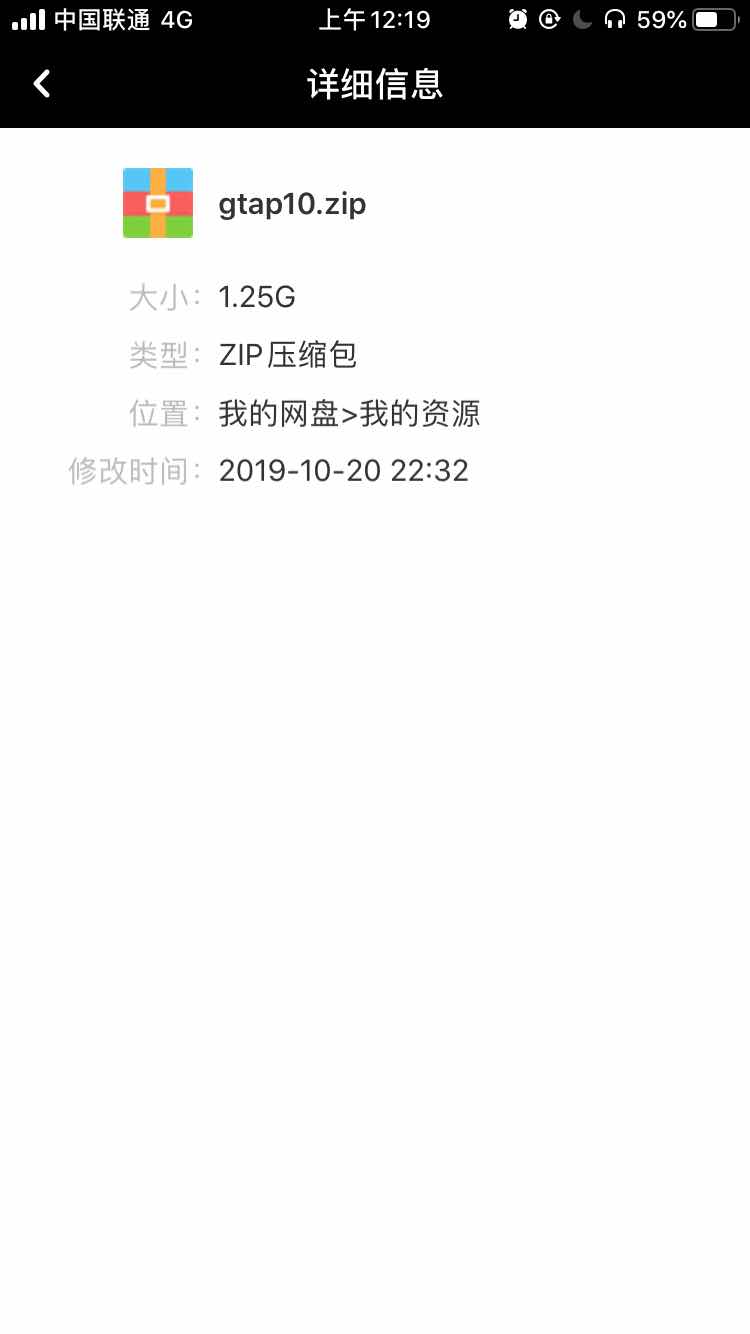
Task: Go back from the 详细信息 page
Action: click(x=41, y=84)
